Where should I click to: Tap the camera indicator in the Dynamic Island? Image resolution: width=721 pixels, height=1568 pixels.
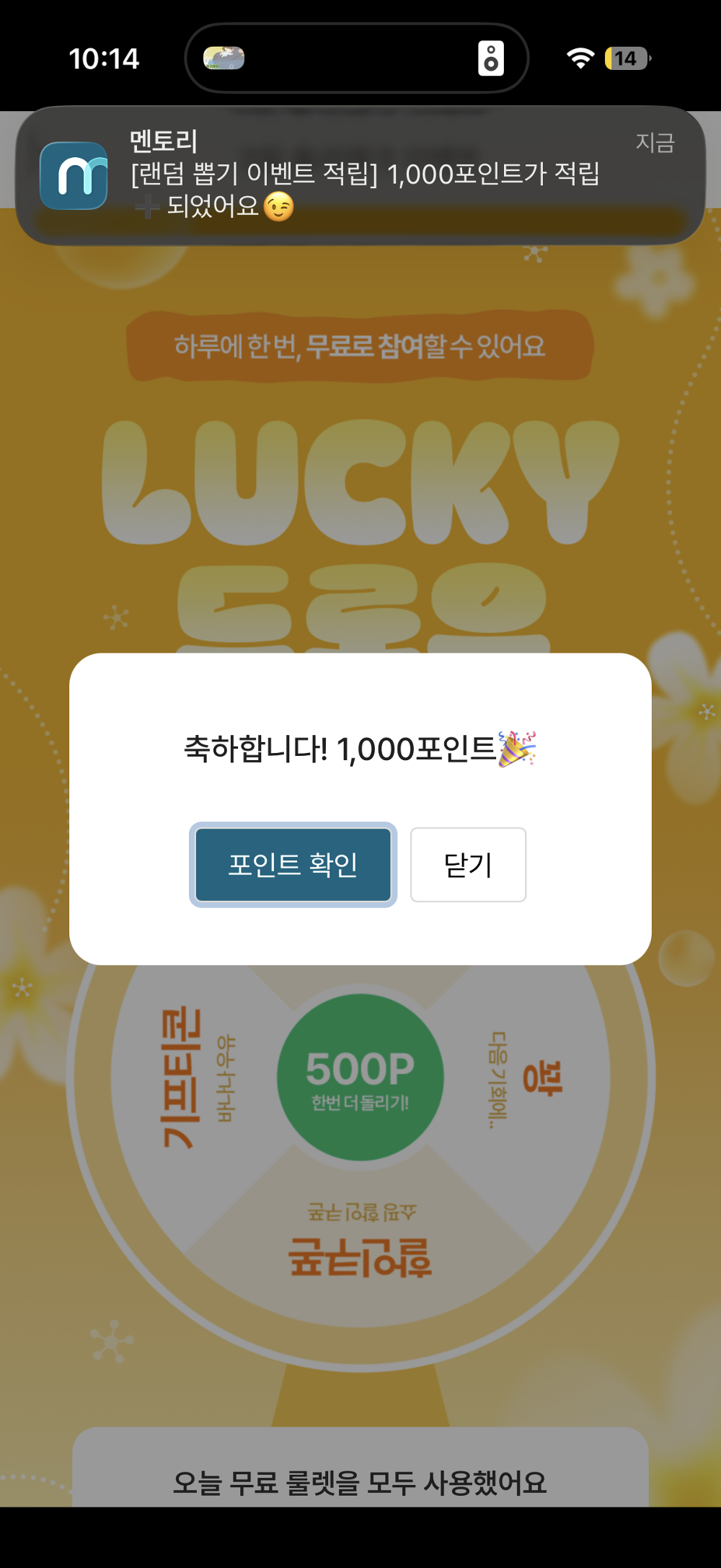tap(491, 60)
